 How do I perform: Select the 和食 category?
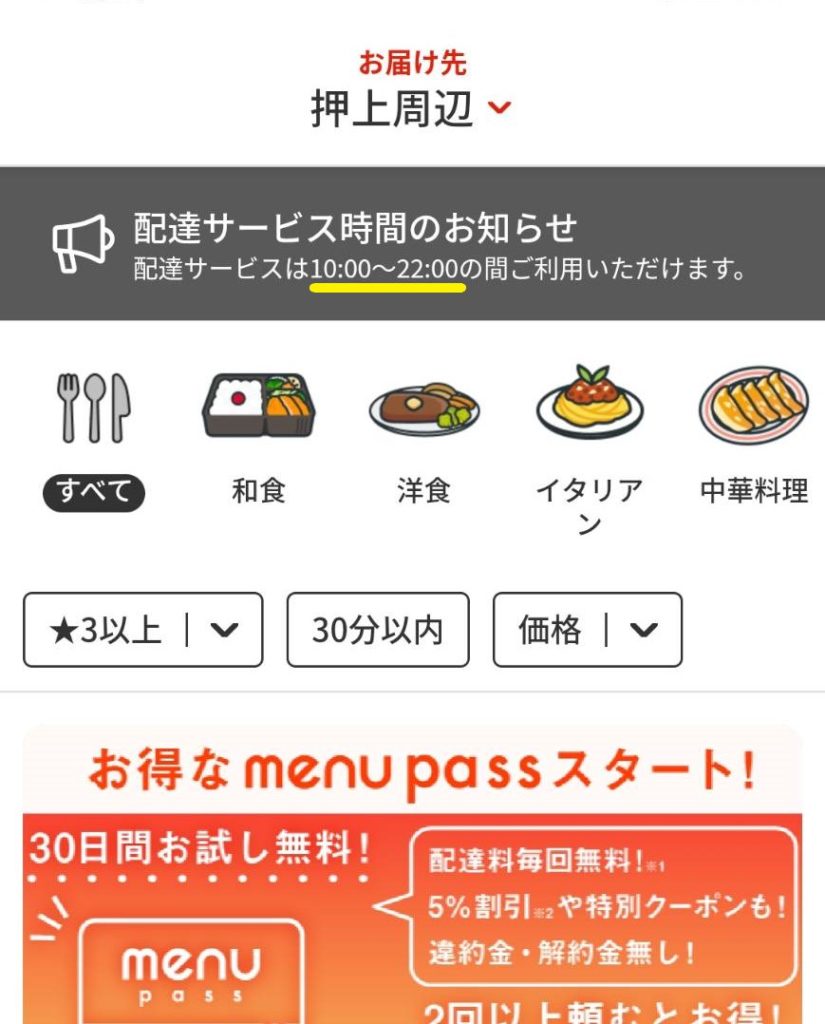[x=259, y=440]
